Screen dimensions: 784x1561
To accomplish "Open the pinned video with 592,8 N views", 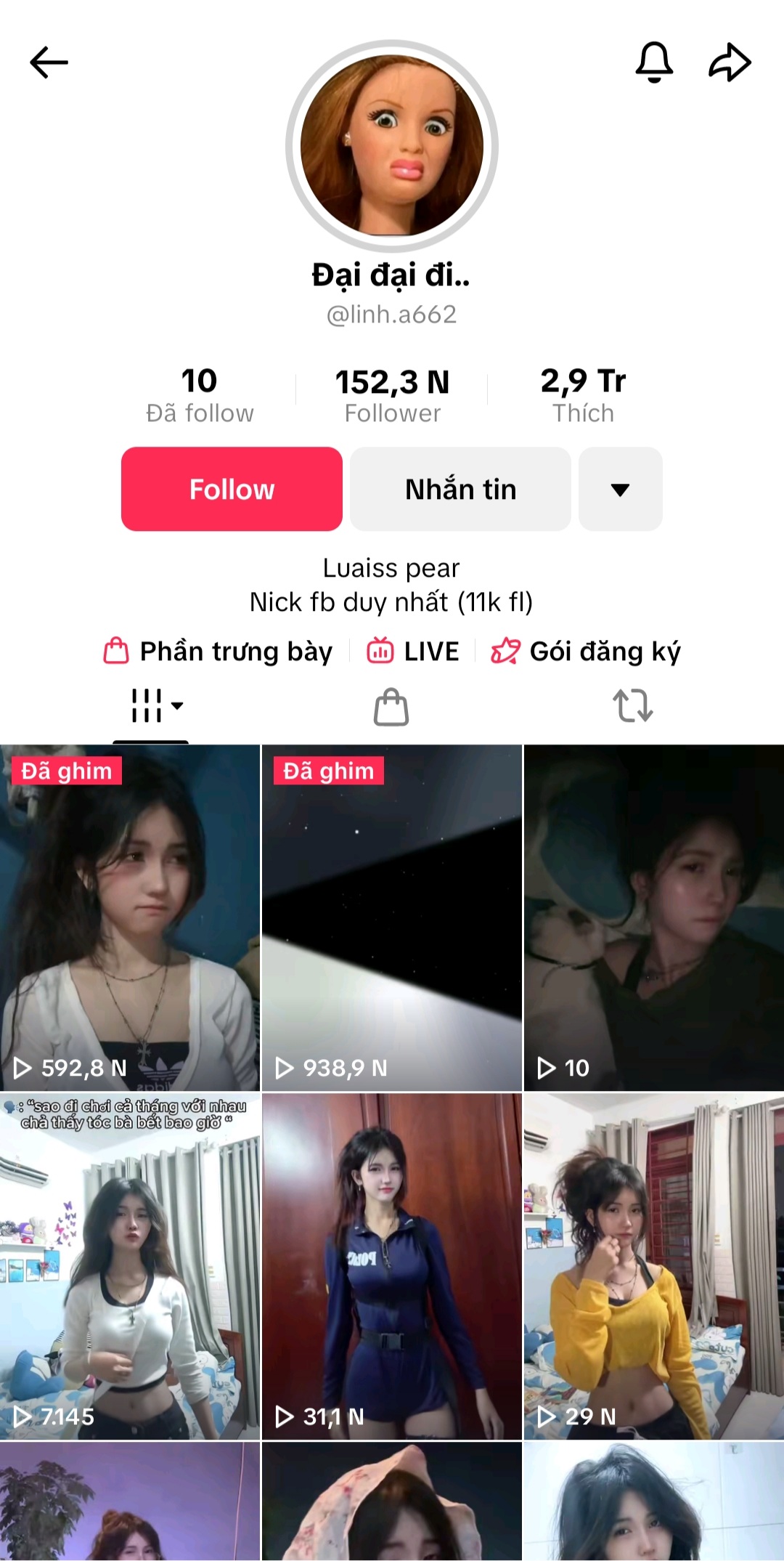I will click(x=130, y=917).
